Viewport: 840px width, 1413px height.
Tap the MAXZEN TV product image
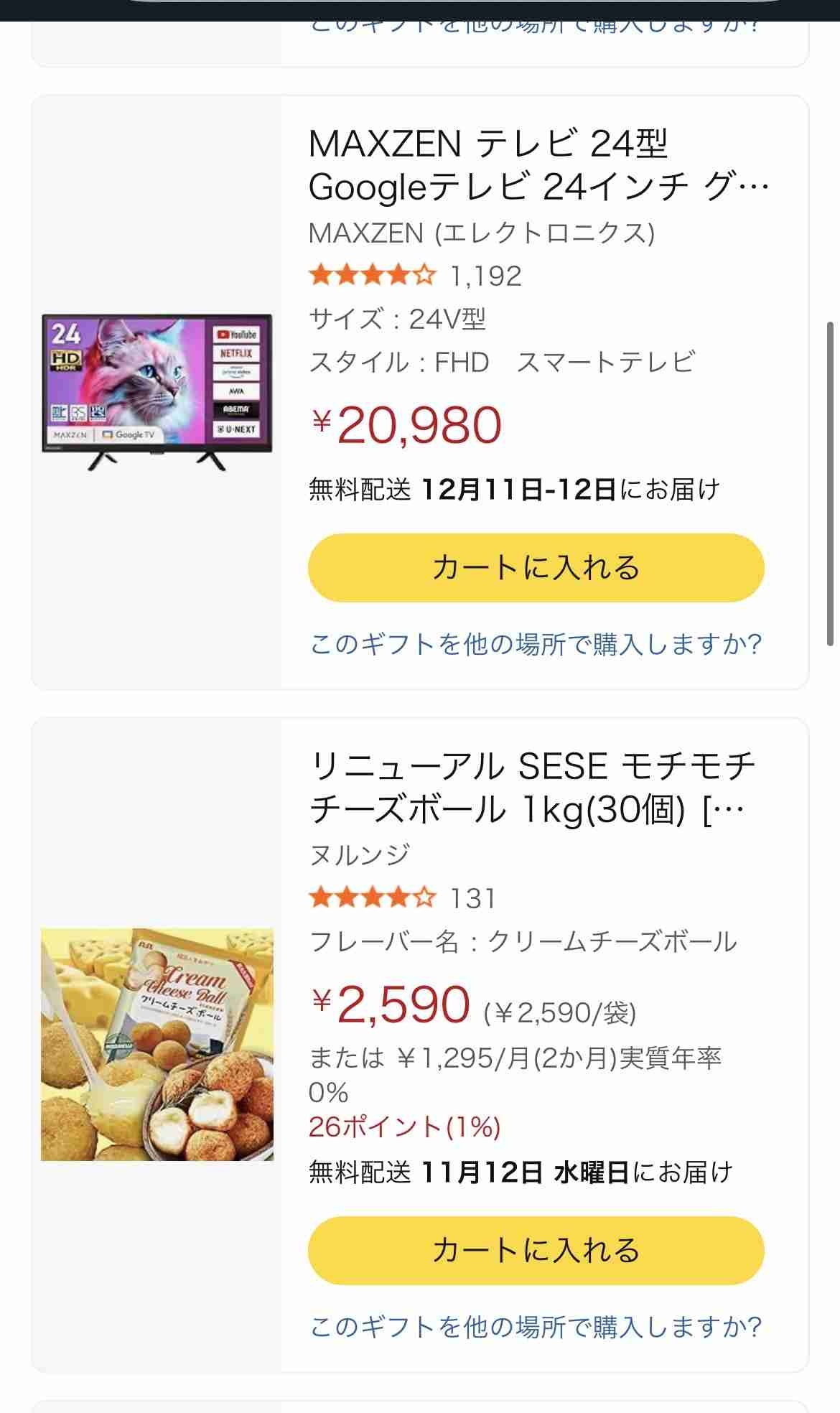coord(157,392)
